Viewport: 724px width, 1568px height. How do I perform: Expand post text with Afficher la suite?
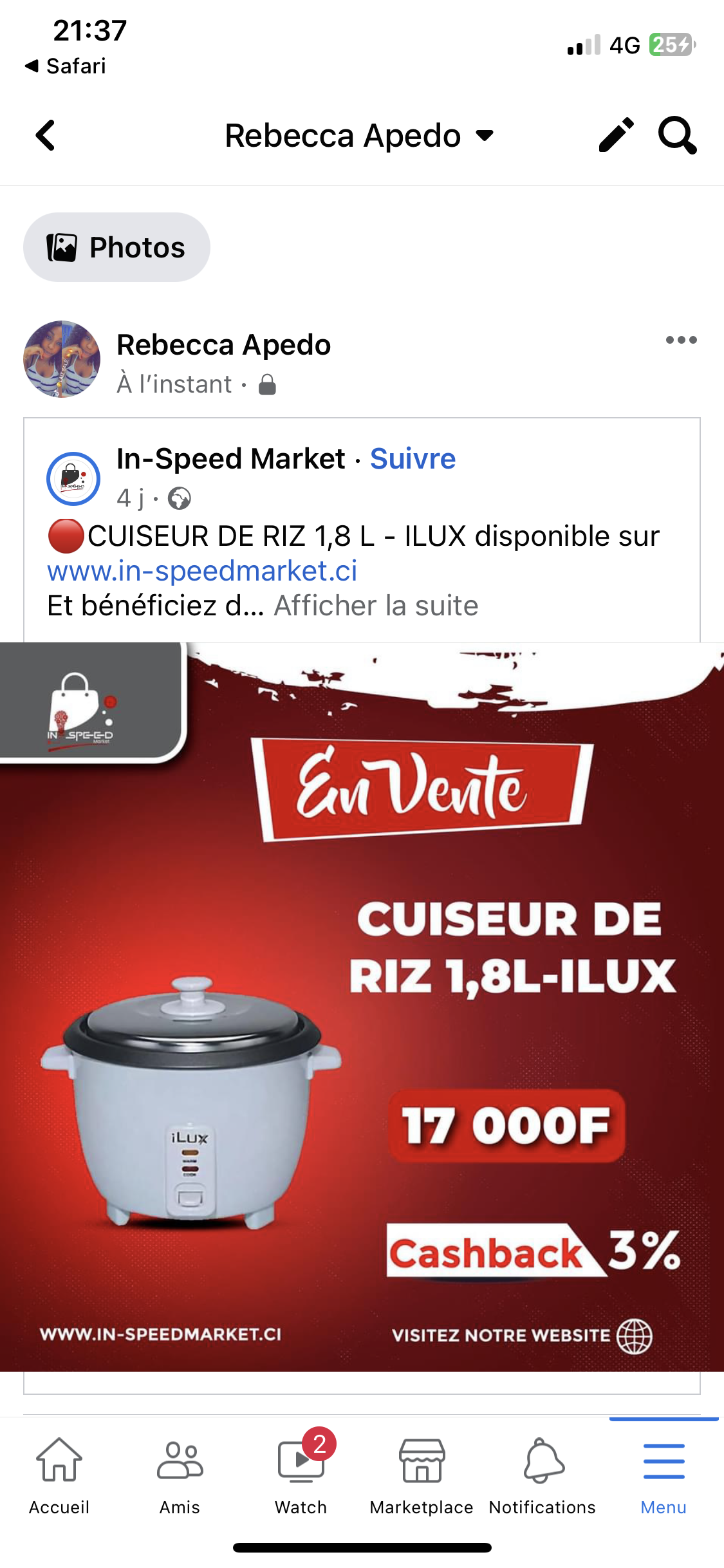[376, 606]
